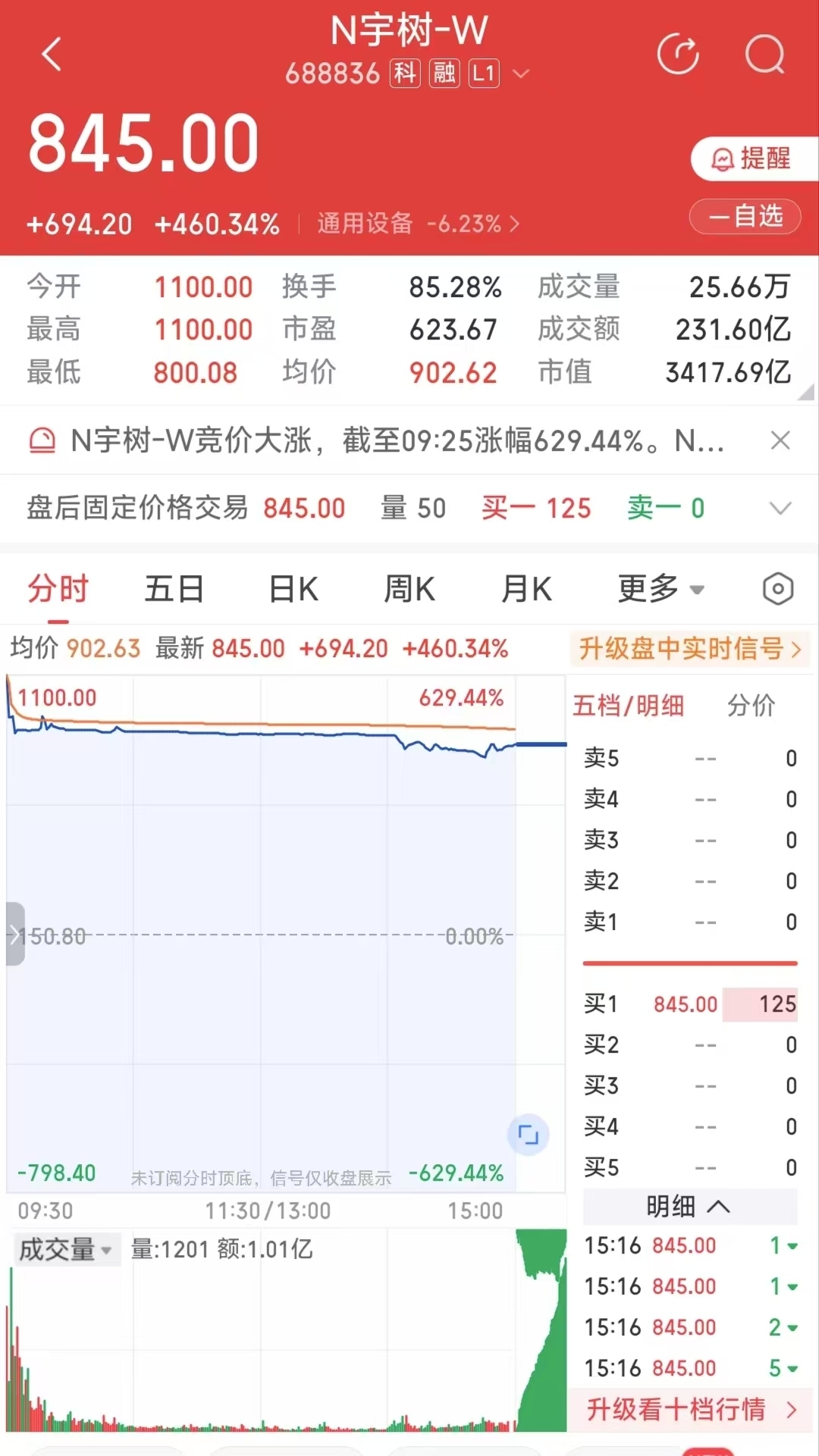Open 通用设备 sector link
Viewport: 819px width, 1456px height.
click(418, 224)
